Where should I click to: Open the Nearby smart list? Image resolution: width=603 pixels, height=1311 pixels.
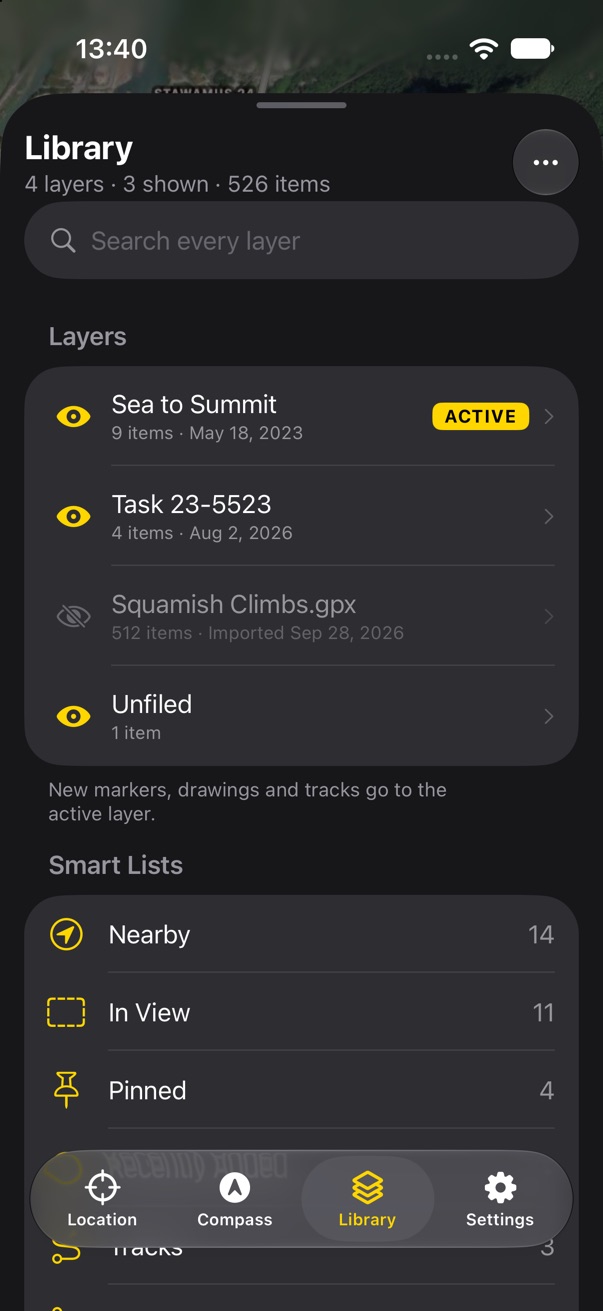click(x=301, y=934)
